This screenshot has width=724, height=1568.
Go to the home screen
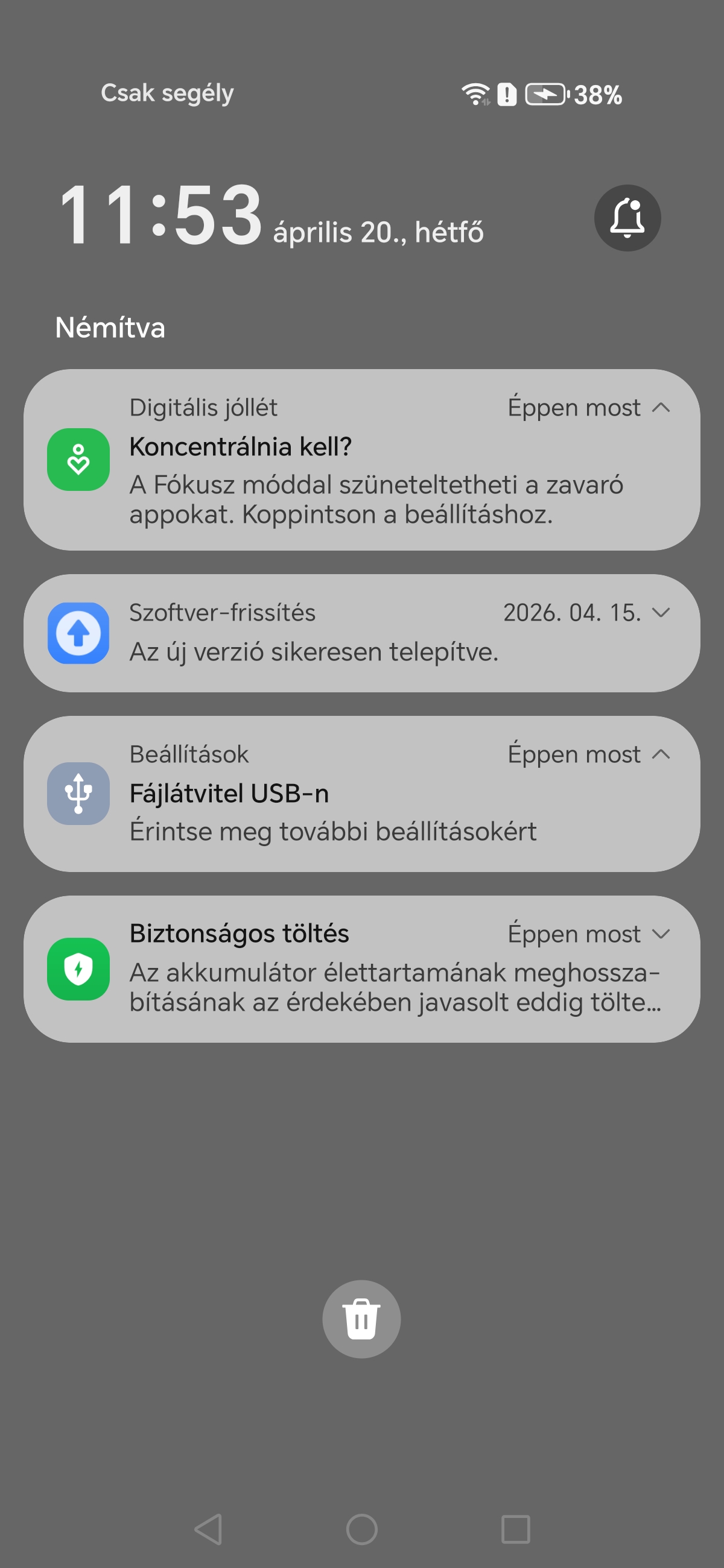point(361,1529)
